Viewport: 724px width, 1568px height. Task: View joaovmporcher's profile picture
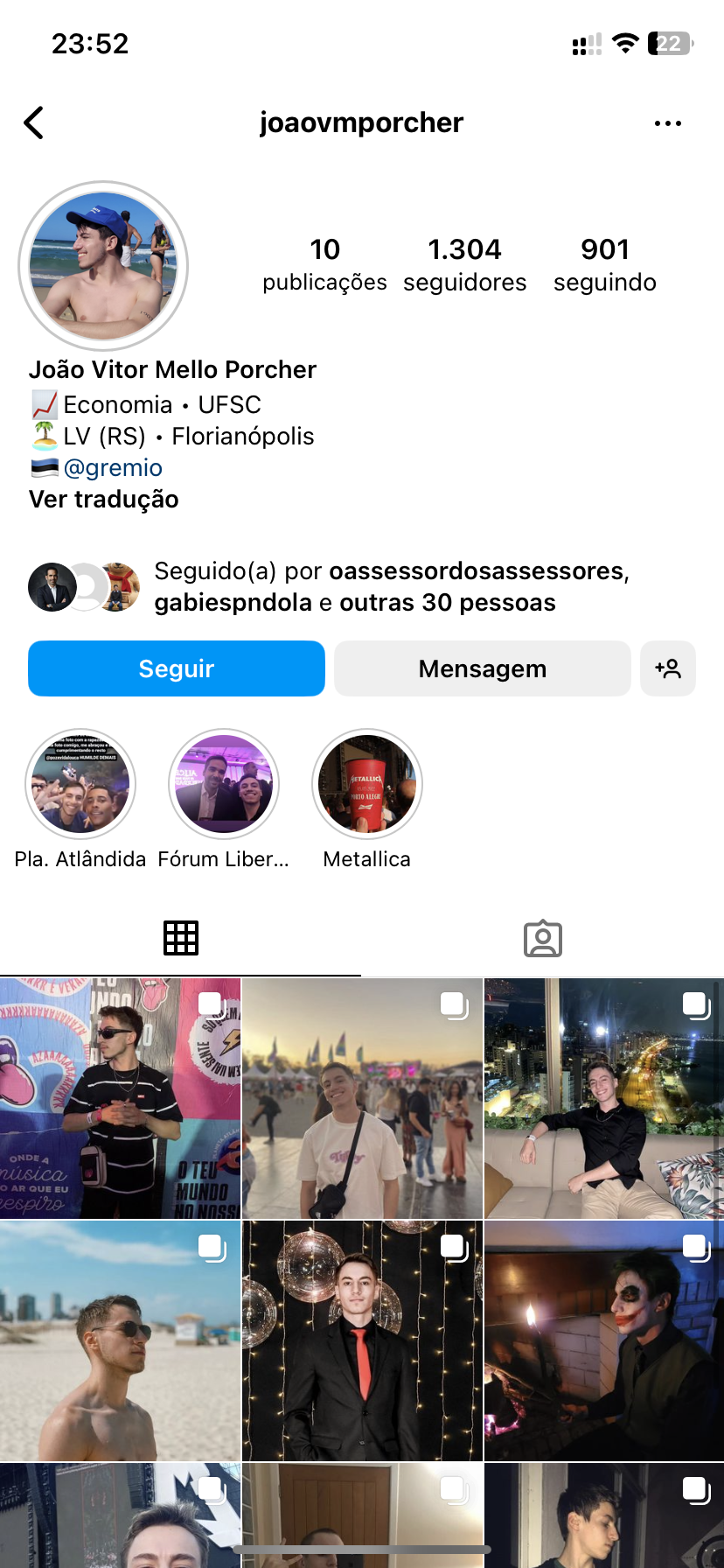(x=103, y=266)
